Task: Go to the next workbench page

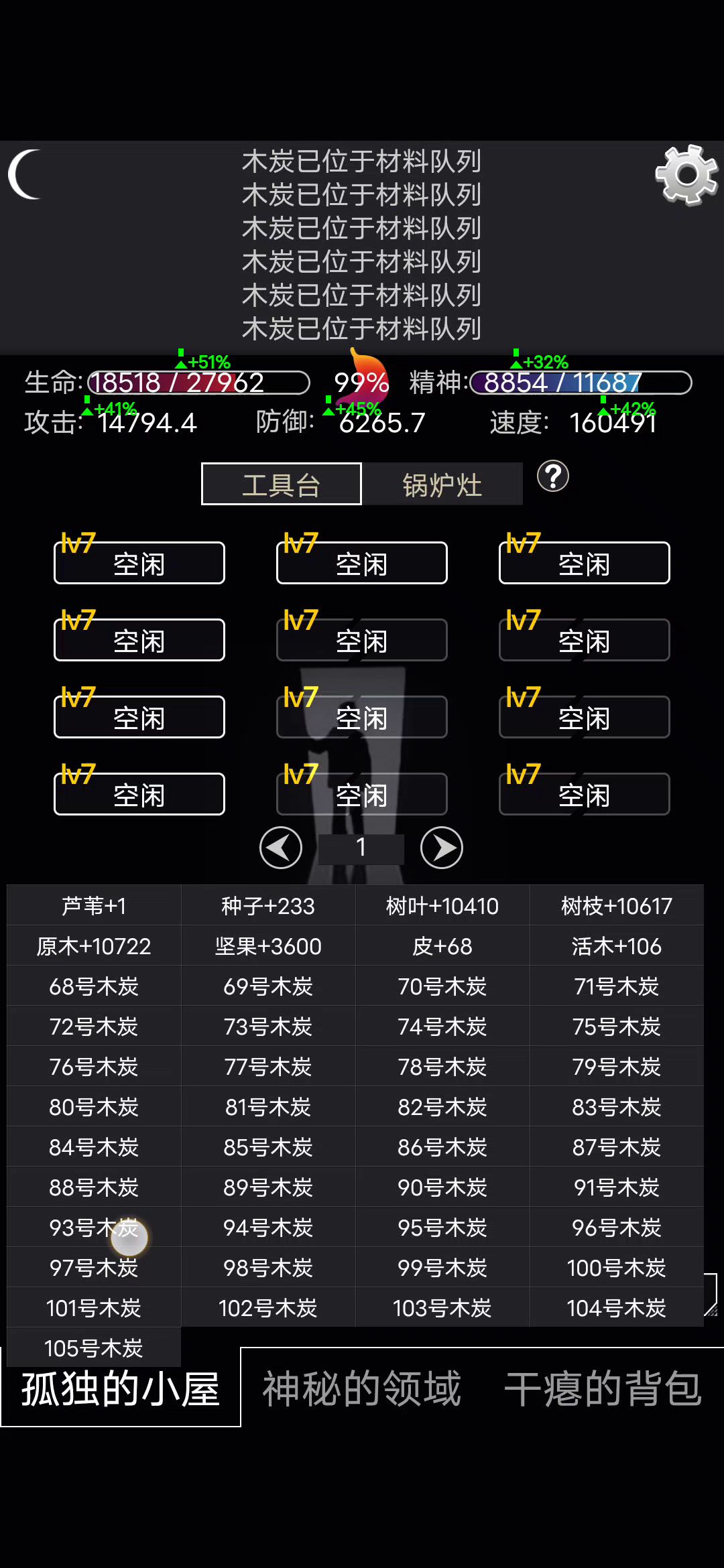Action: pyautogui.click(x=441, y=848)
